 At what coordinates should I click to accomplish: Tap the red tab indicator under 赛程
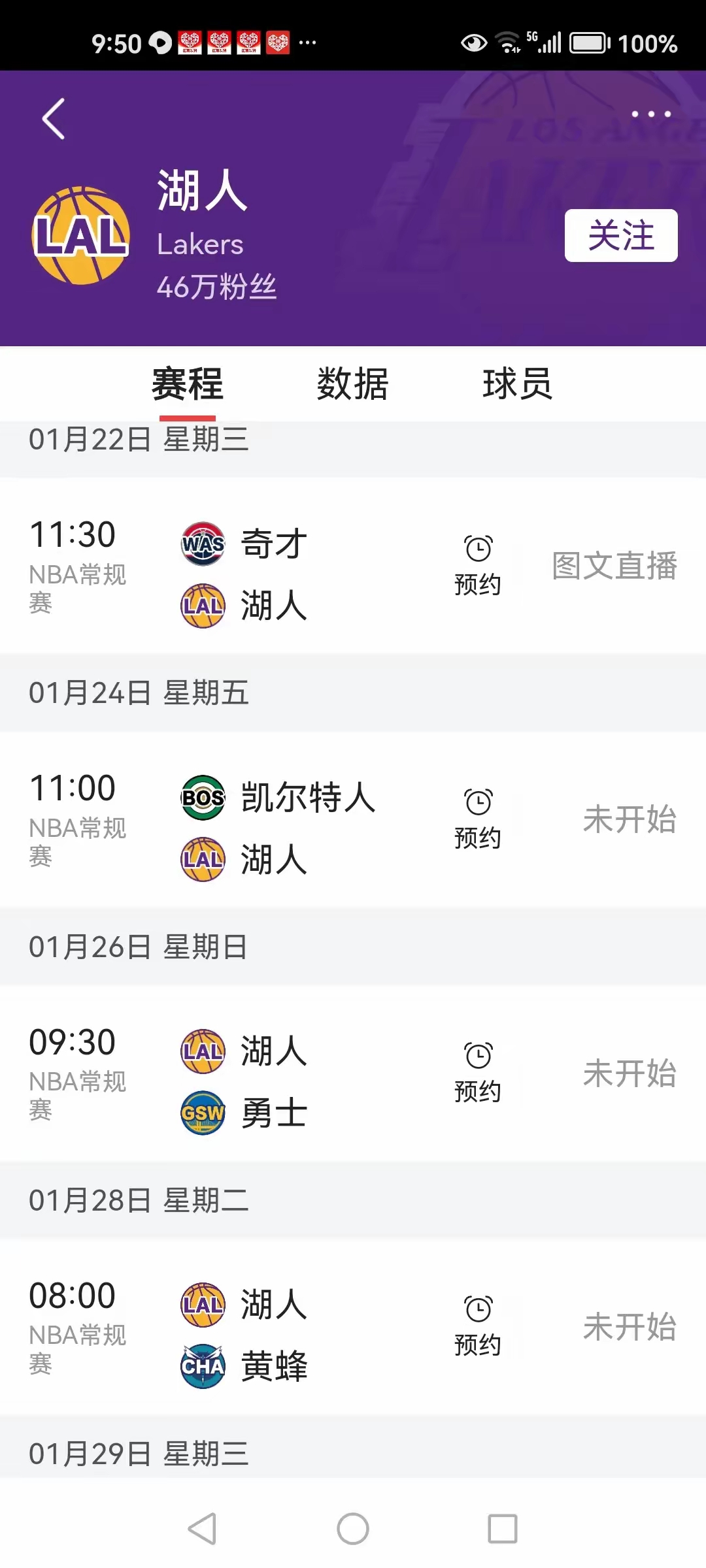click(x=188, y=414)
